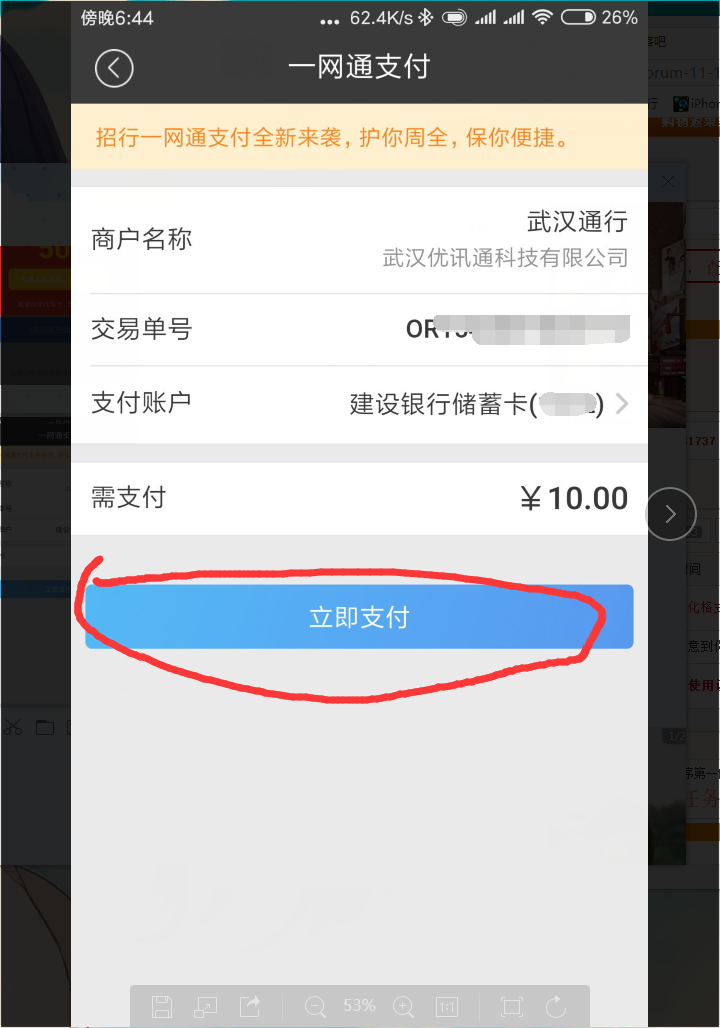Save the image with the floppy disk icon
This screenshot has height=1028, width=720.
pyautogui.click(x=162, y=1006)
